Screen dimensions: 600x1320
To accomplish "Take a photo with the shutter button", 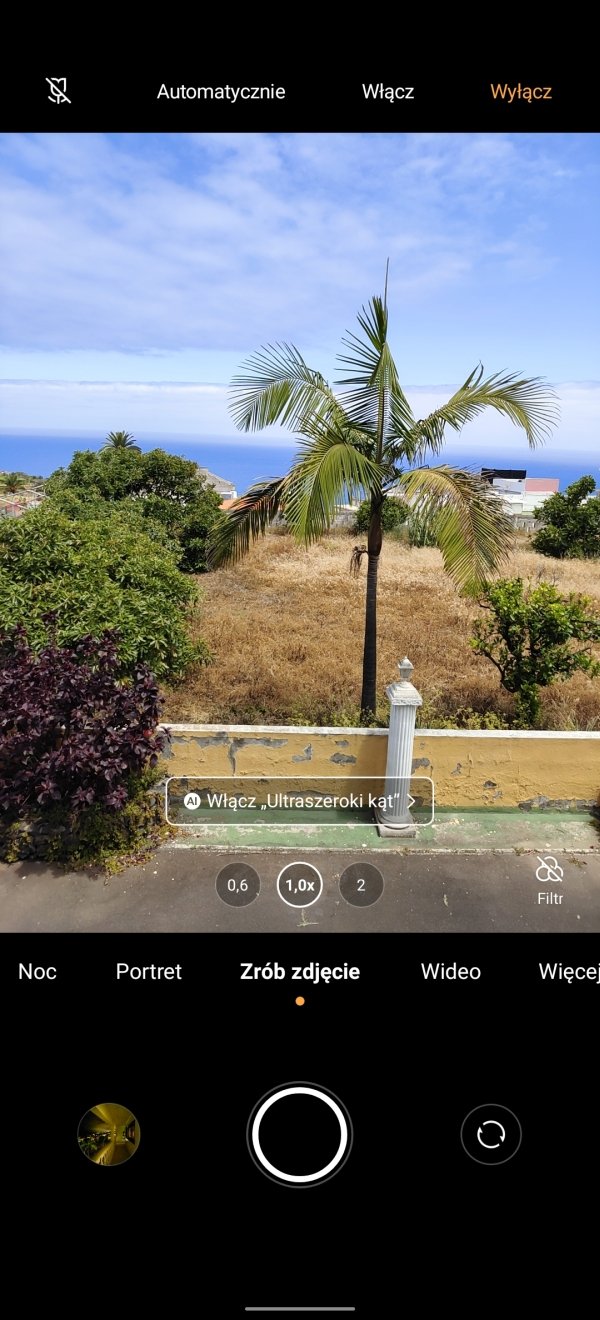I will click(300, 1134).
